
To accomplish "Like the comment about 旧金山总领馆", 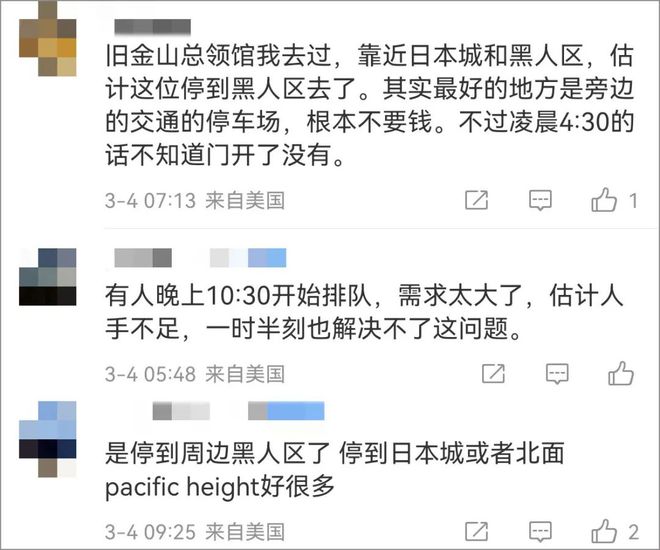I will [604, 200].
